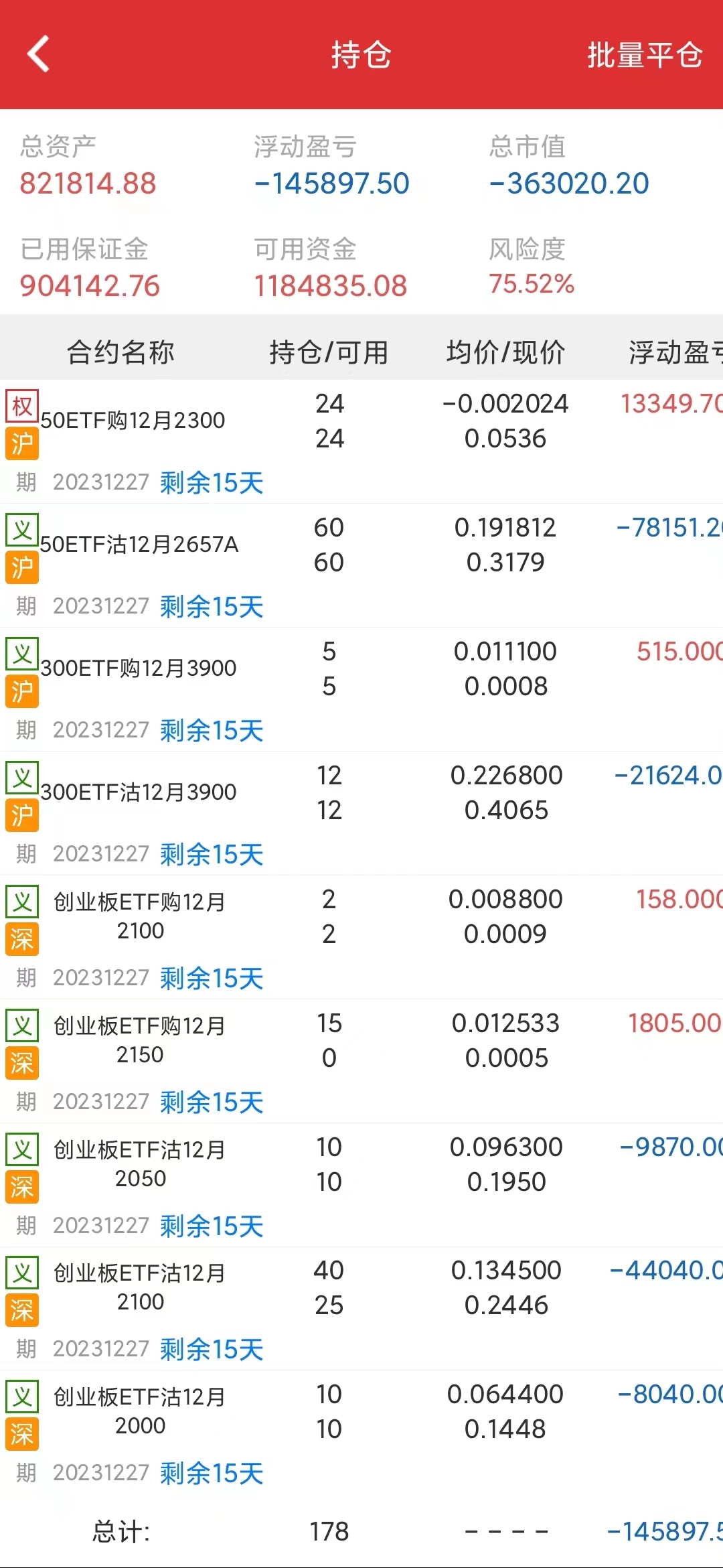View 创业板ETF购12月 2150 position details
This screenshot has height=1568, width=723.
tap(139, 1040)
